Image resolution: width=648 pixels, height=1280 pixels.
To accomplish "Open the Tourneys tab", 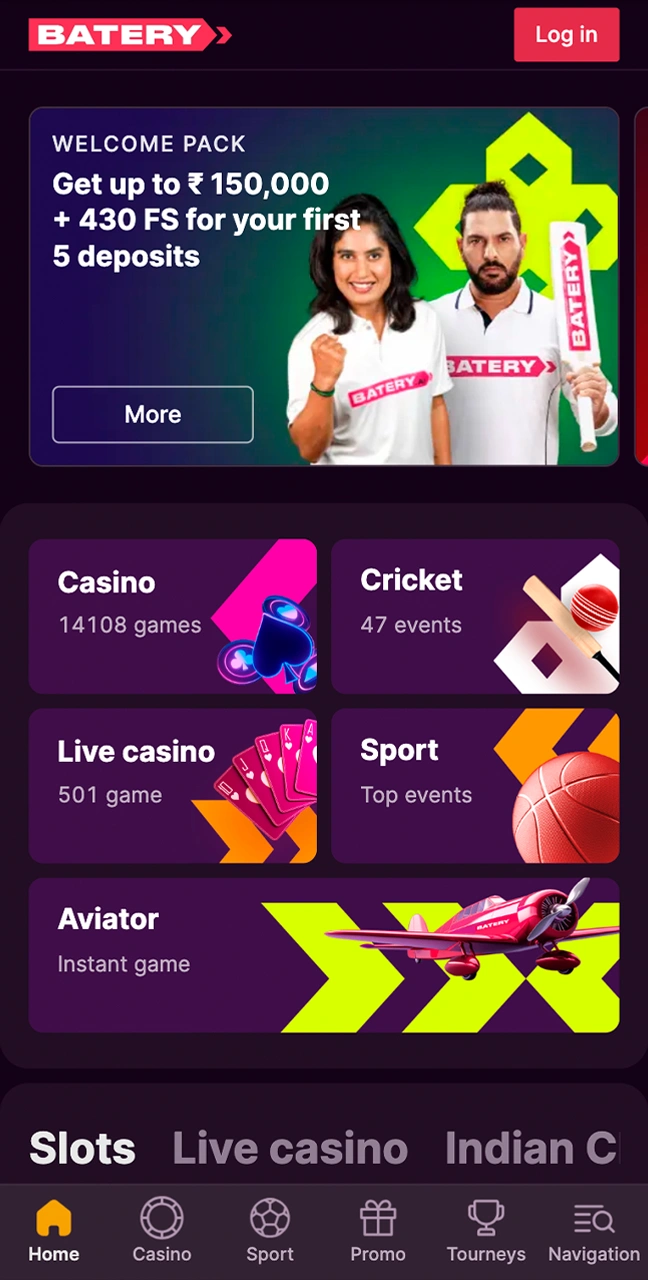I will click(x=486, y=1231).
